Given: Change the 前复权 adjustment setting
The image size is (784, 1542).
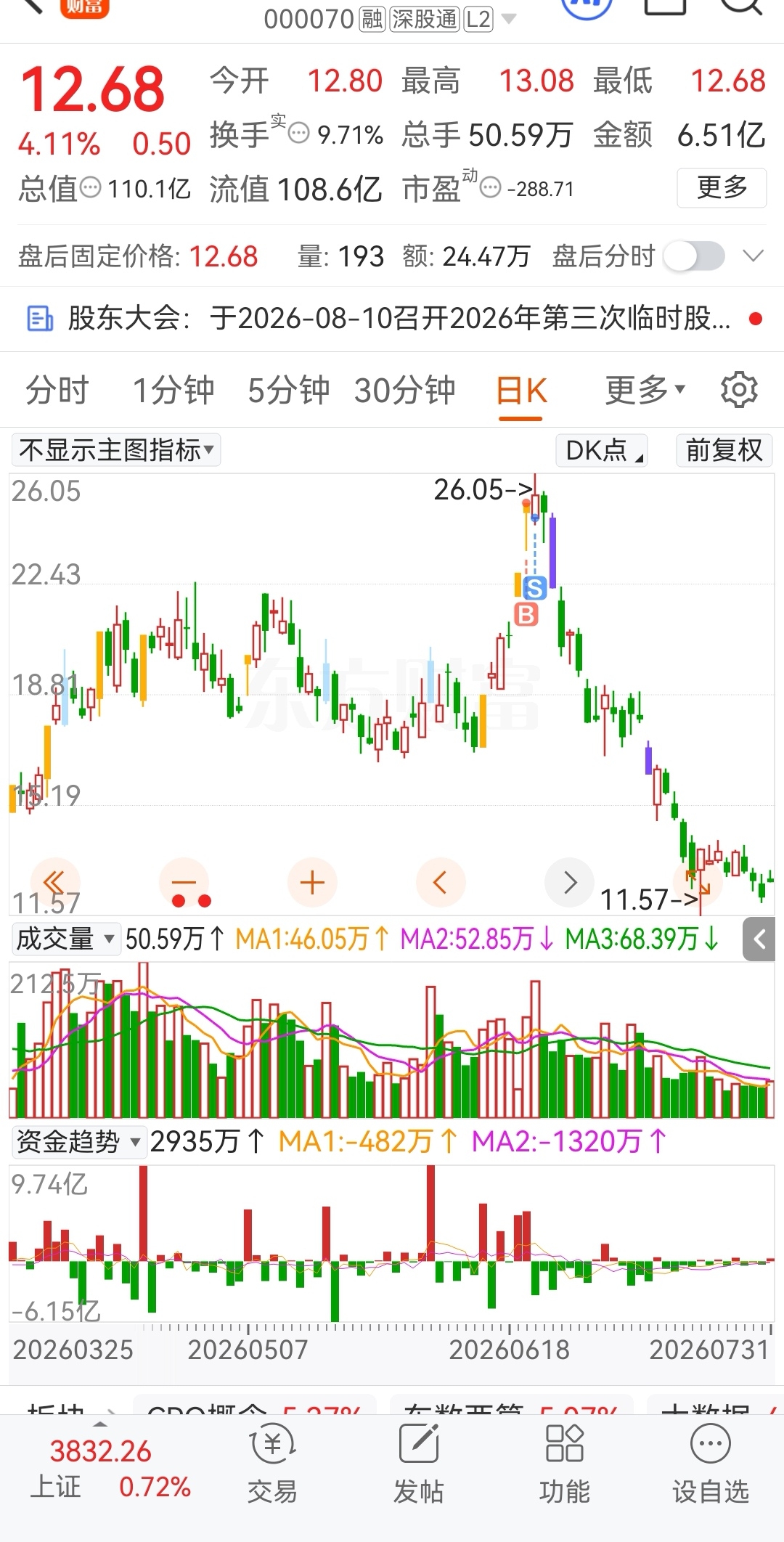Looking at the screenshot, I should pyautogui.click(x=724, y=450).
